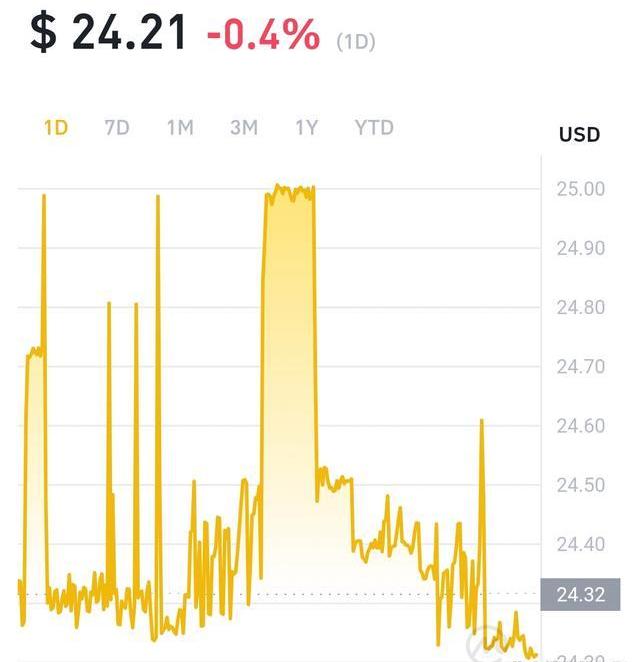Show the 1M price chart

point(180,128)
